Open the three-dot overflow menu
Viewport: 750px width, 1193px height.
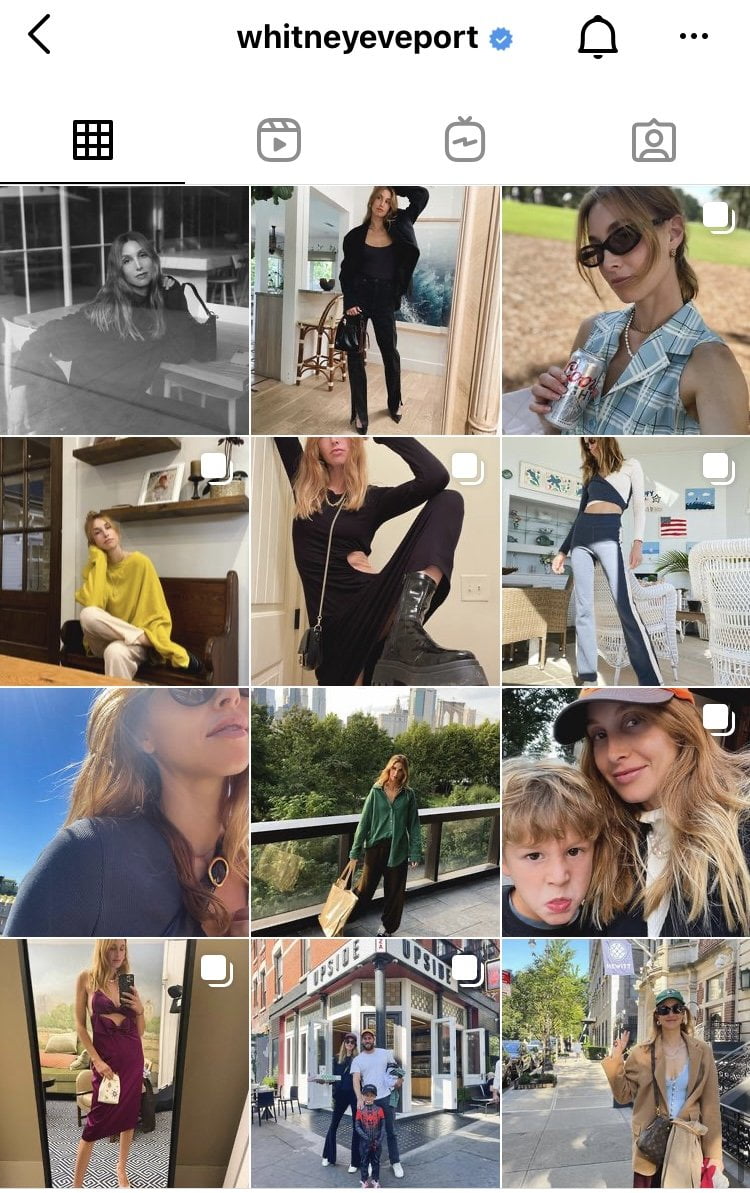[x=693, y=37]
